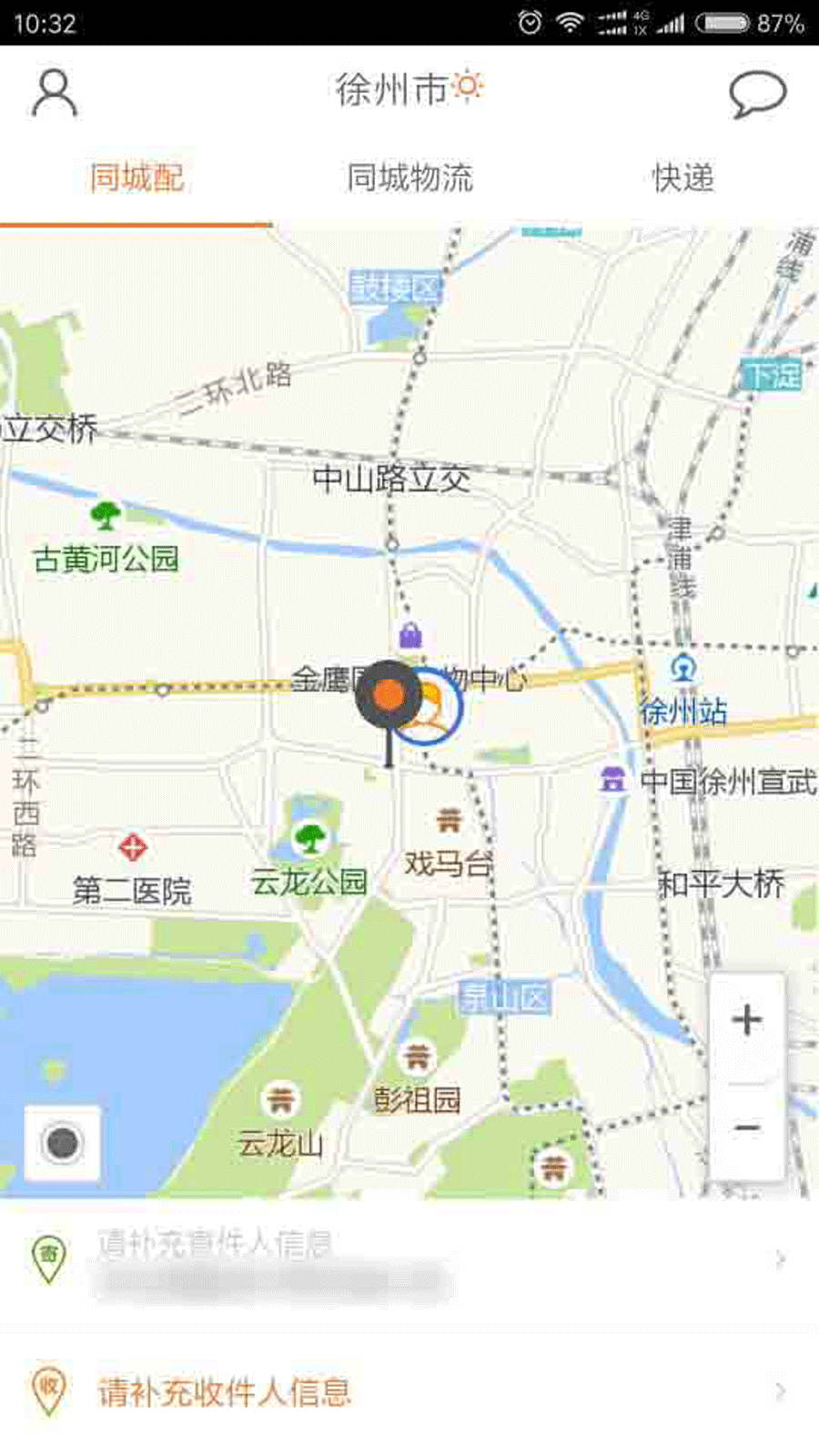Open sender info row 请补充寄件人信息

pos(409,1260)
